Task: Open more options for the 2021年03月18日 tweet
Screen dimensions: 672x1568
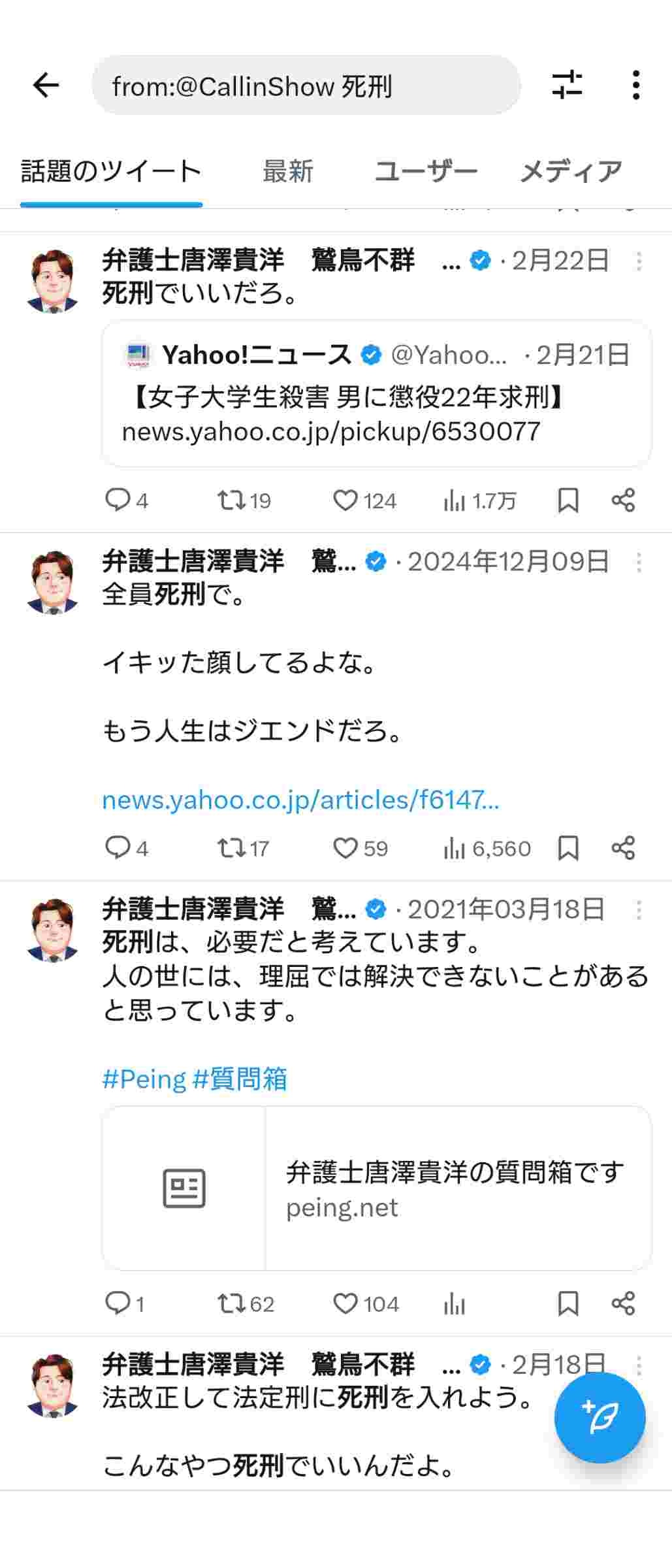Action: coord(639,909)
